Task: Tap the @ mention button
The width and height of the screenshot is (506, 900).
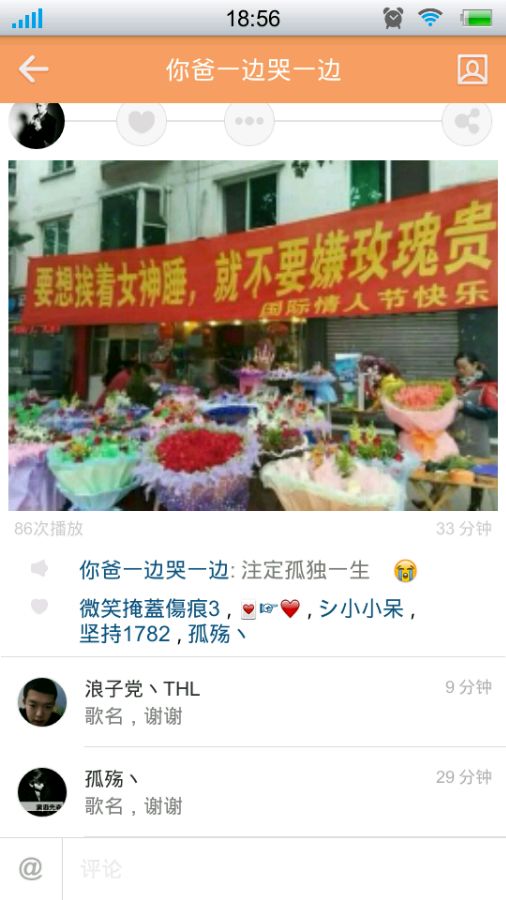Action: coord(30,869)
